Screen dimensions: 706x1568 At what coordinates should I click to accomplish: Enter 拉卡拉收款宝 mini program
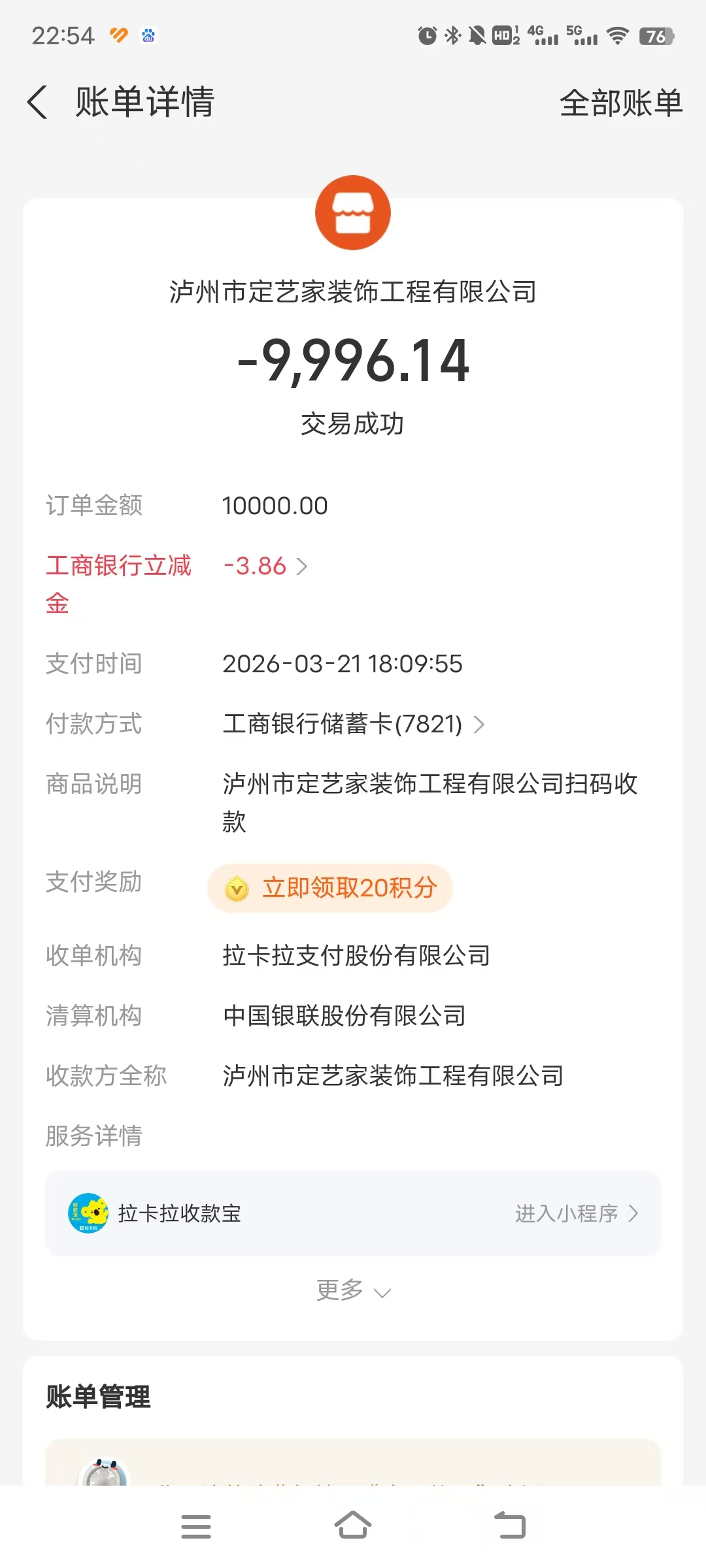(575, 1213)
